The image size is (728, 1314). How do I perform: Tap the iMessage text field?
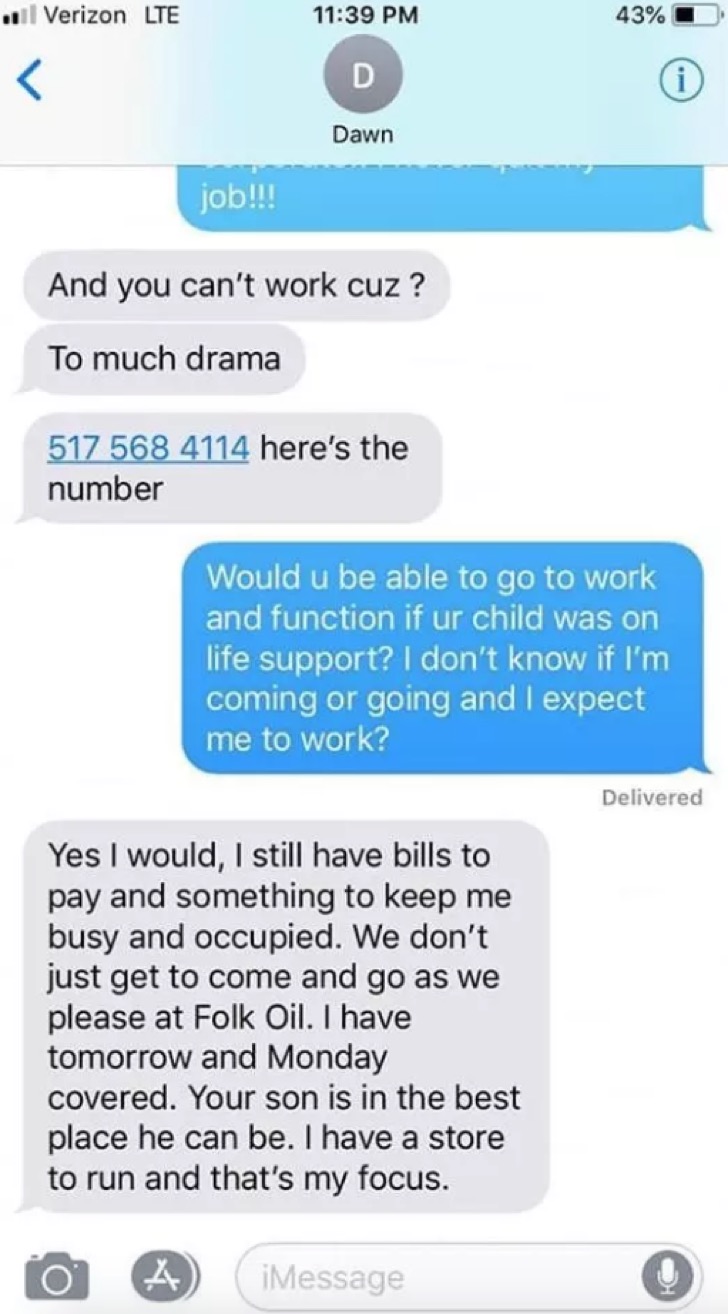[440, 1276]
